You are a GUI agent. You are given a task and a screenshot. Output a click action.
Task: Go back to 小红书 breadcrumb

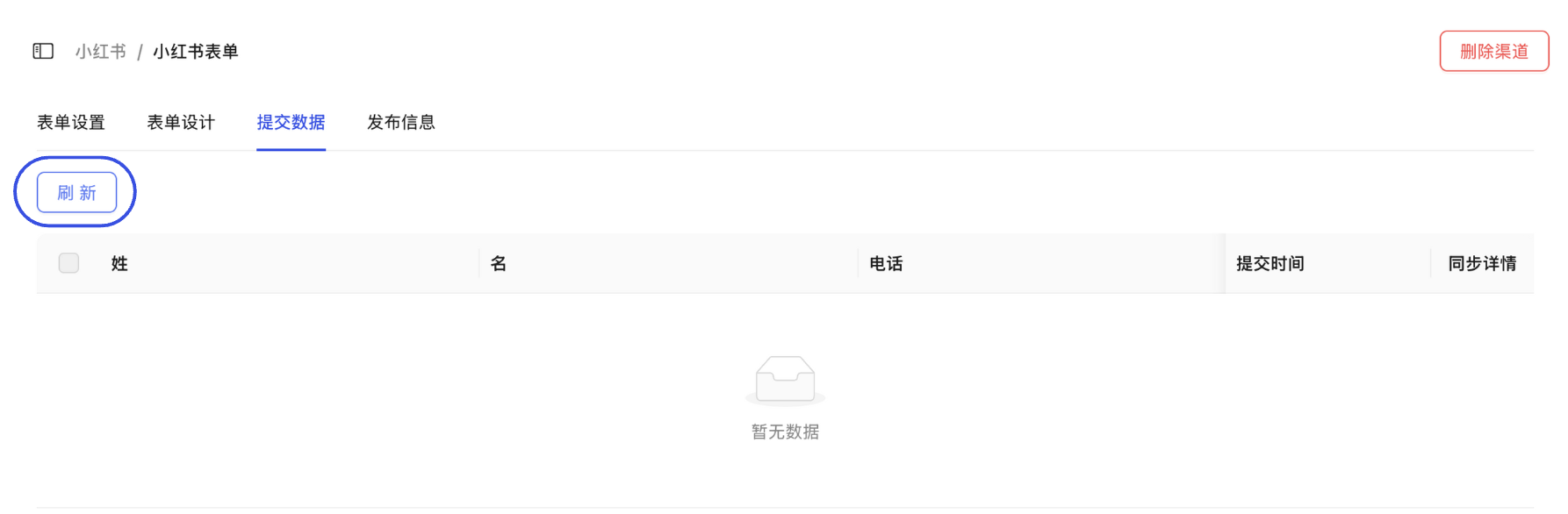[100, 52]
